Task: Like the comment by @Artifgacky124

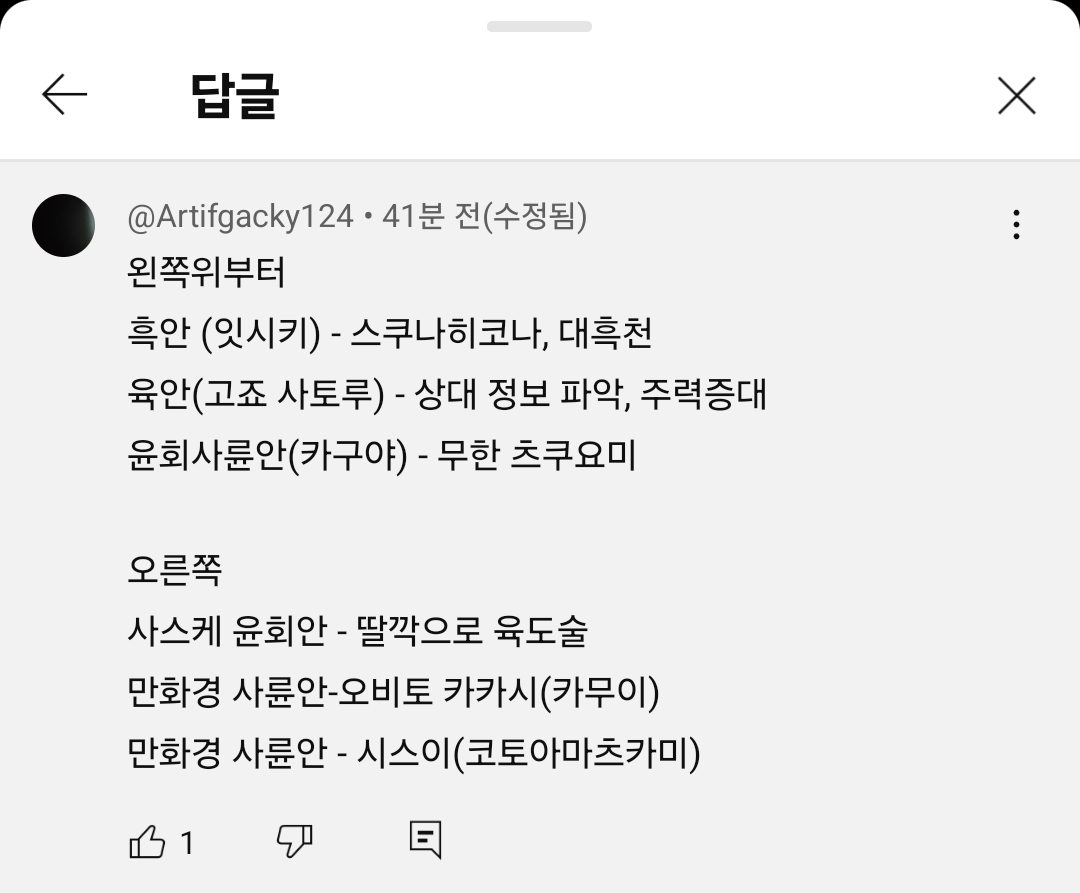Action: tap(148, 842)
